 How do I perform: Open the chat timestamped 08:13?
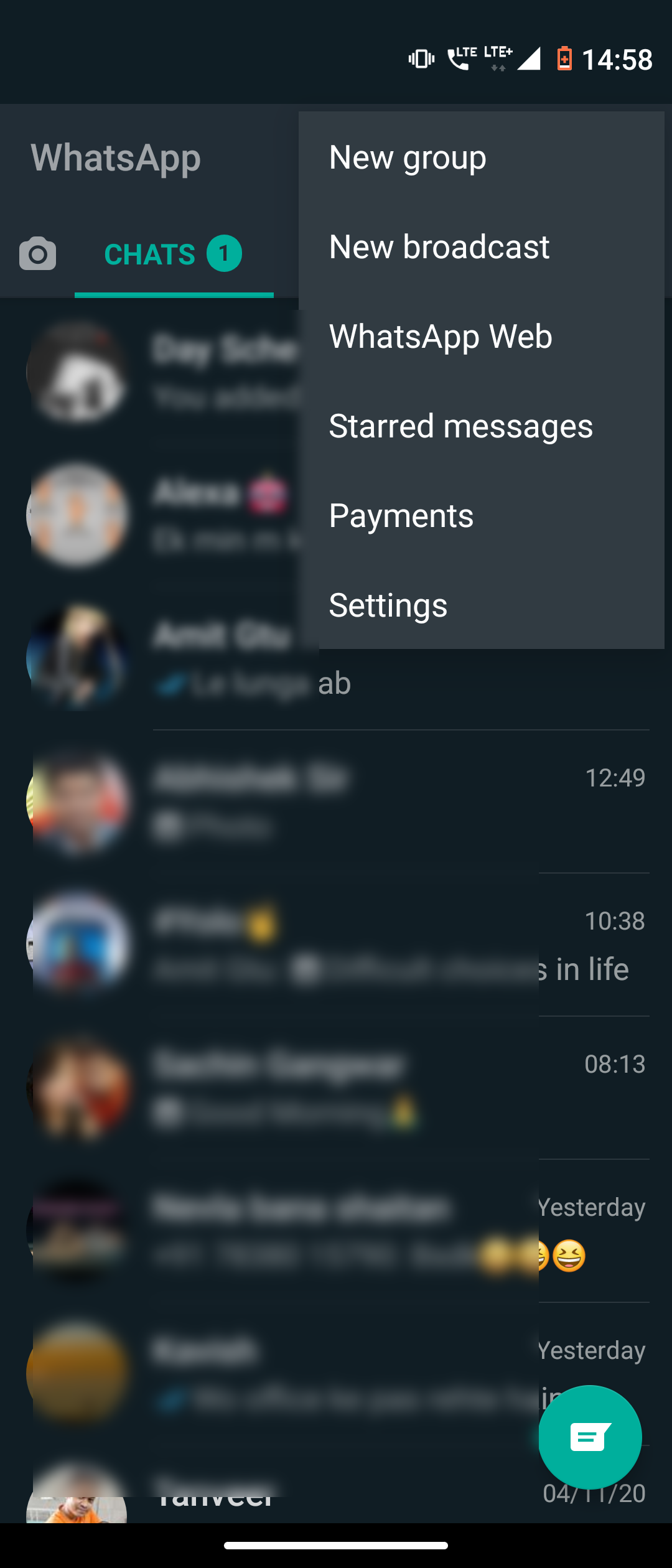(x=398, y=1088)
